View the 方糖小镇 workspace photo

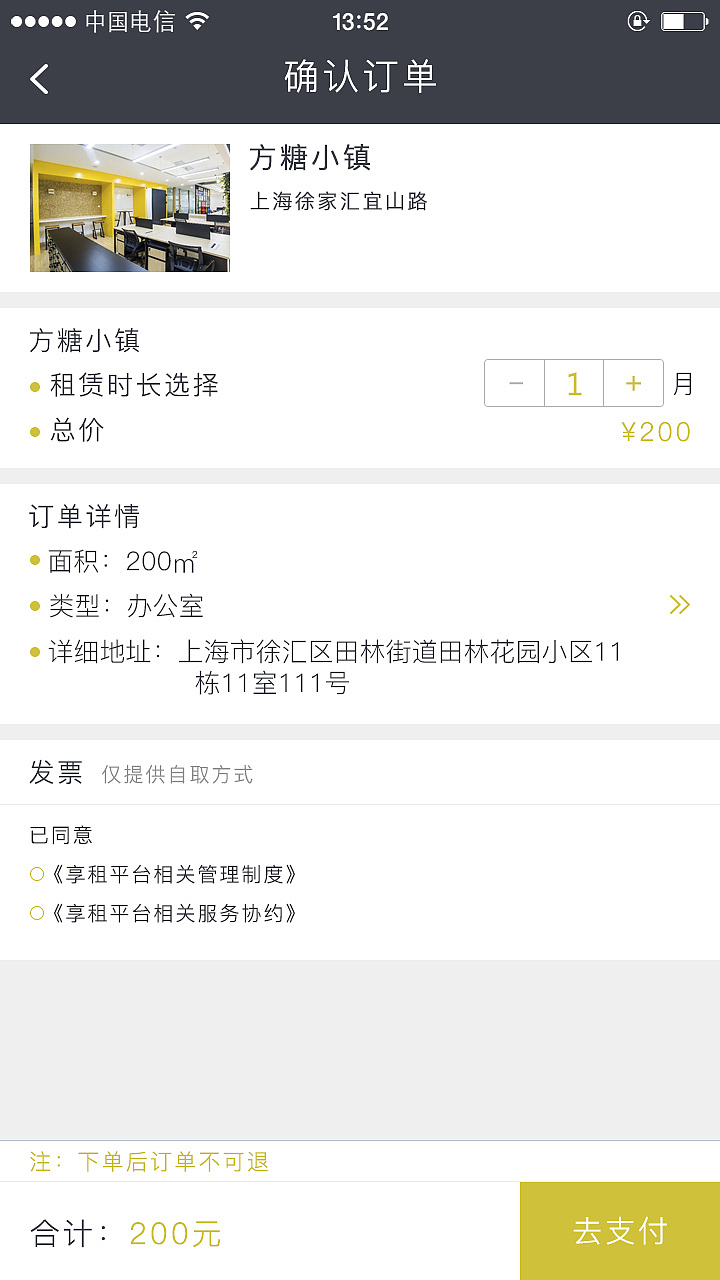pyautogui.click(x=129, y=207)
